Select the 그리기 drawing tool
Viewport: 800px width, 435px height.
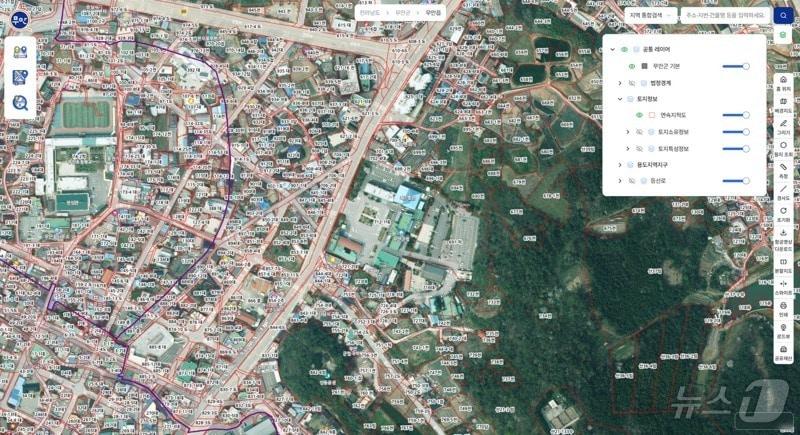tap(783, 125)
